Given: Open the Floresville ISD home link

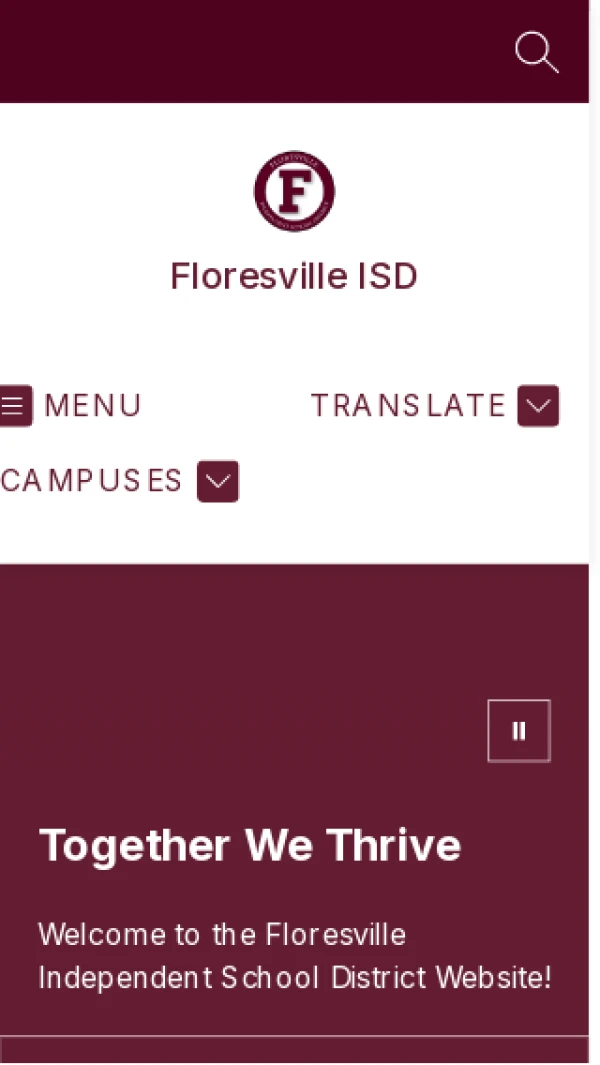Looking at the screenshot, I should (x=294, y=275).
